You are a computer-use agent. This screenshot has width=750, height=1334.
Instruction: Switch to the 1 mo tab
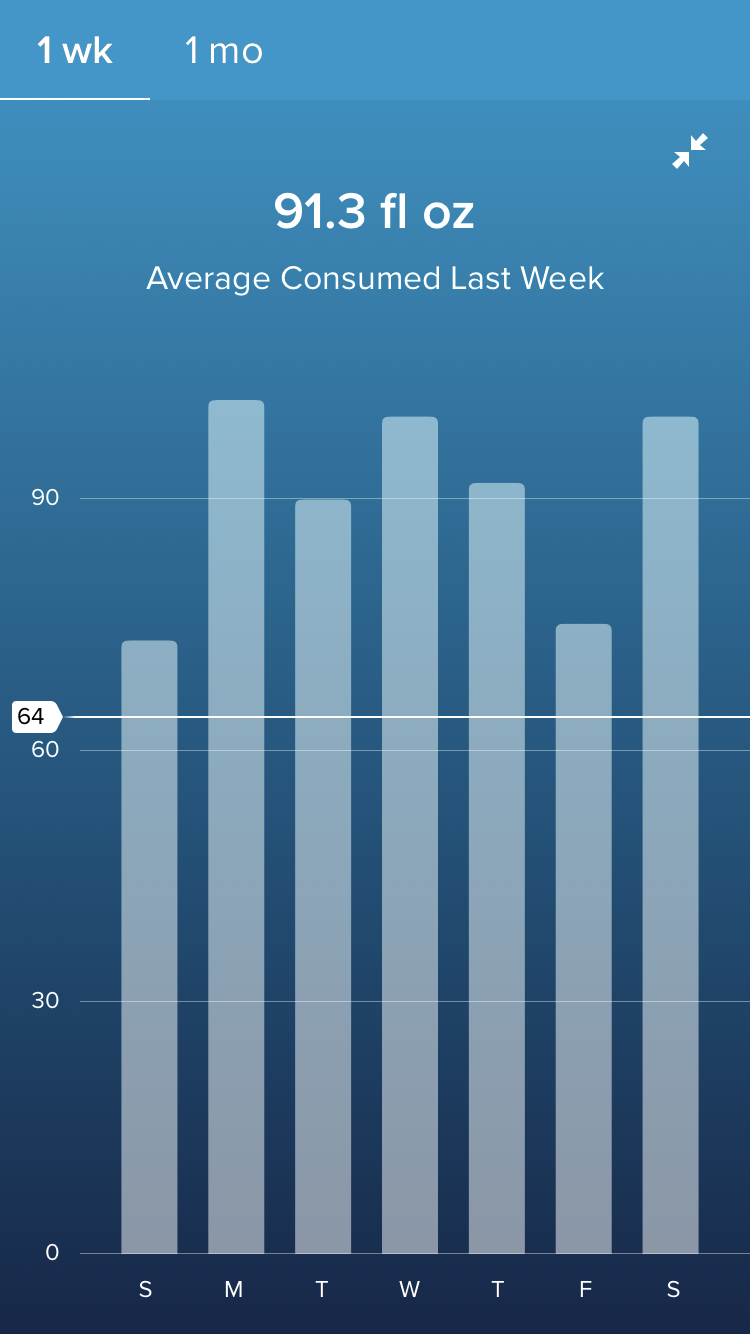click(224, 50)
